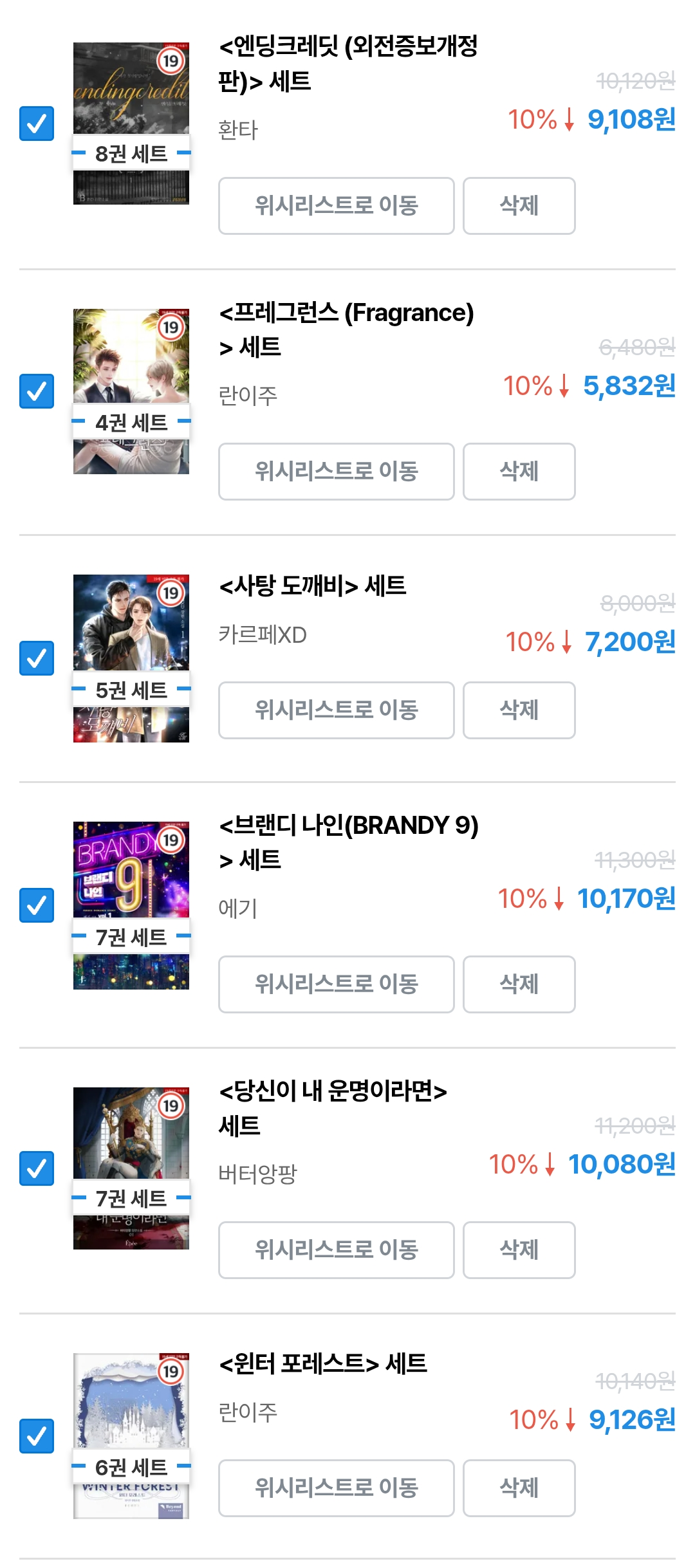Image resolution: width=695 pixels, height=1568 pixels.
Task: Move 윈터 포레스트 세트 to the wishlist
Action: coord(336,1488)
